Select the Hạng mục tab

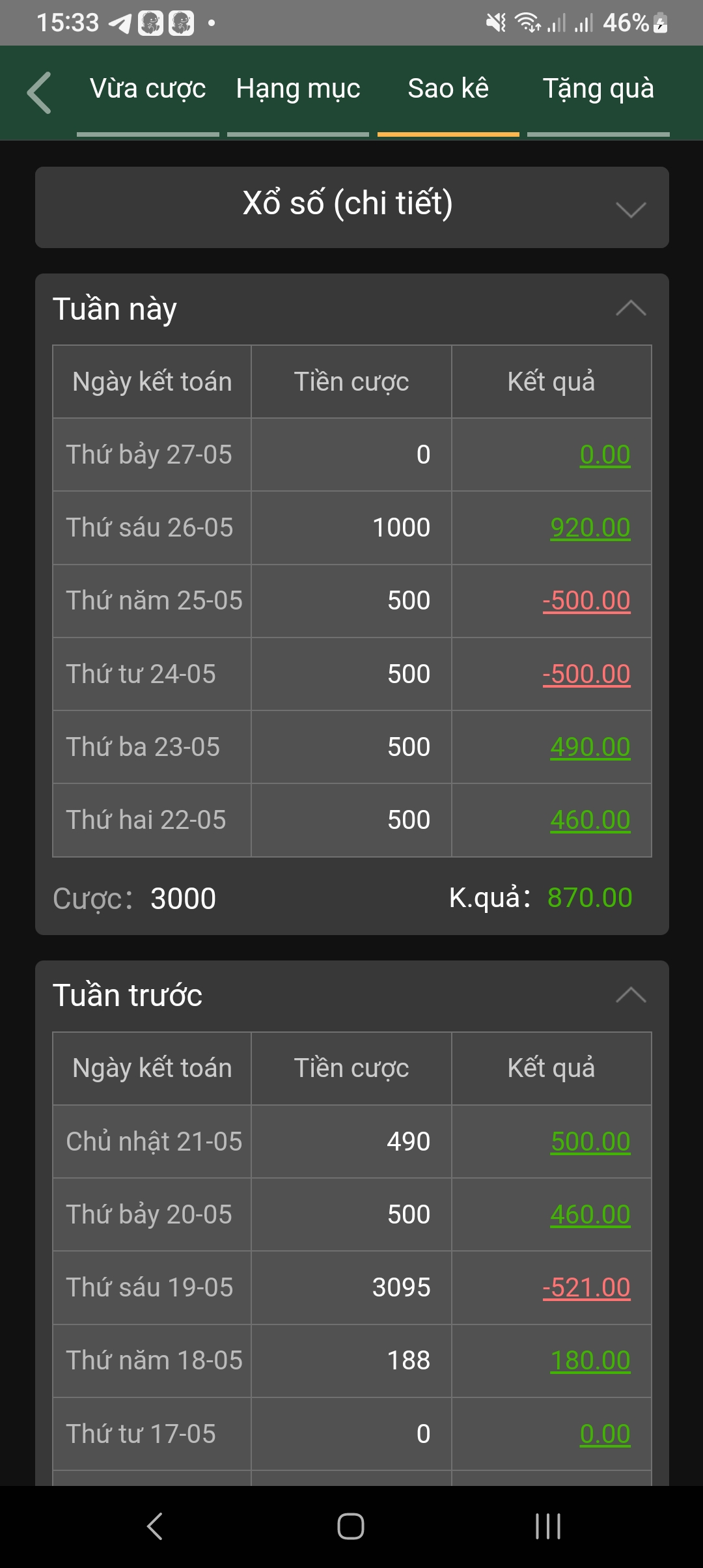[x=298, y=89]
